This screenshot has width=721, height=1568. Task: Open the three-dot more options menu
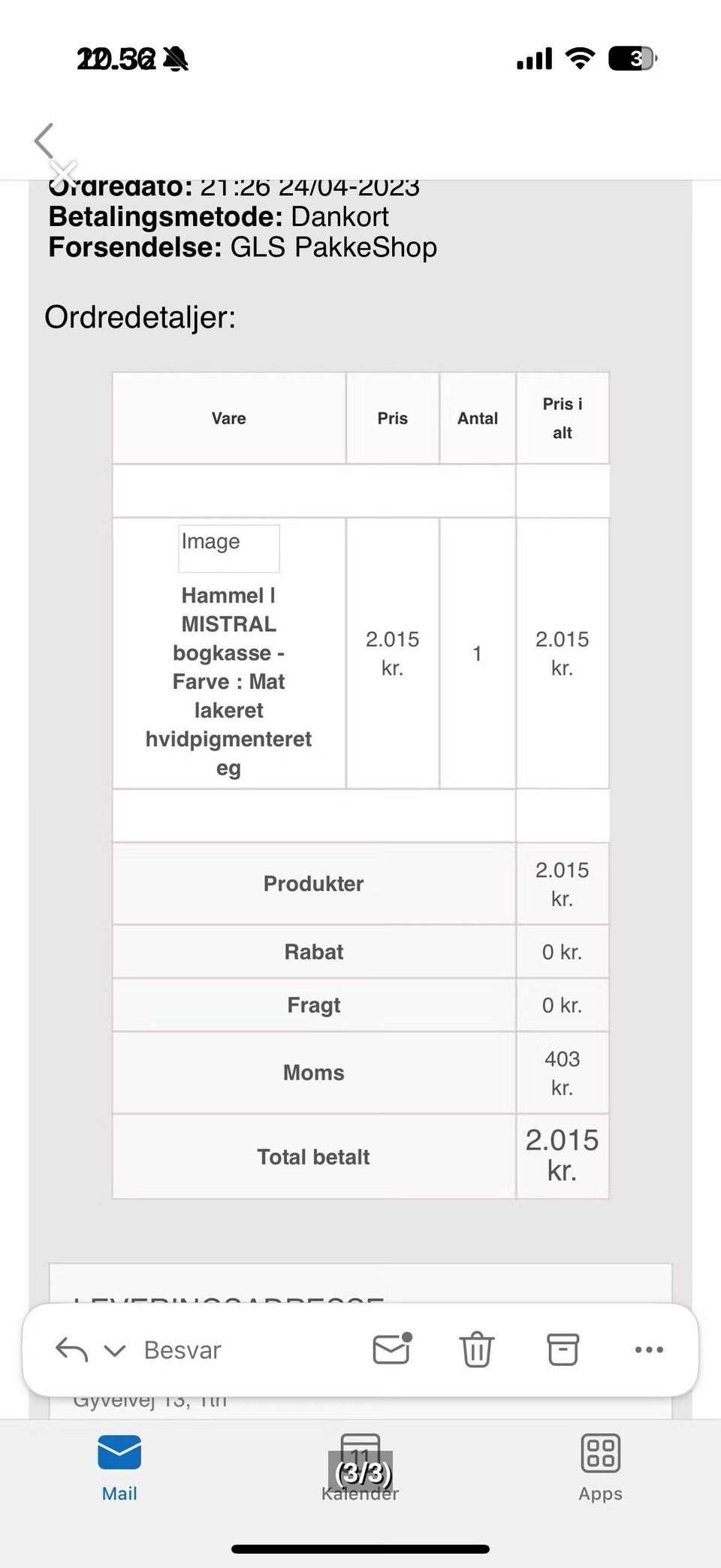click(649, 1350)
